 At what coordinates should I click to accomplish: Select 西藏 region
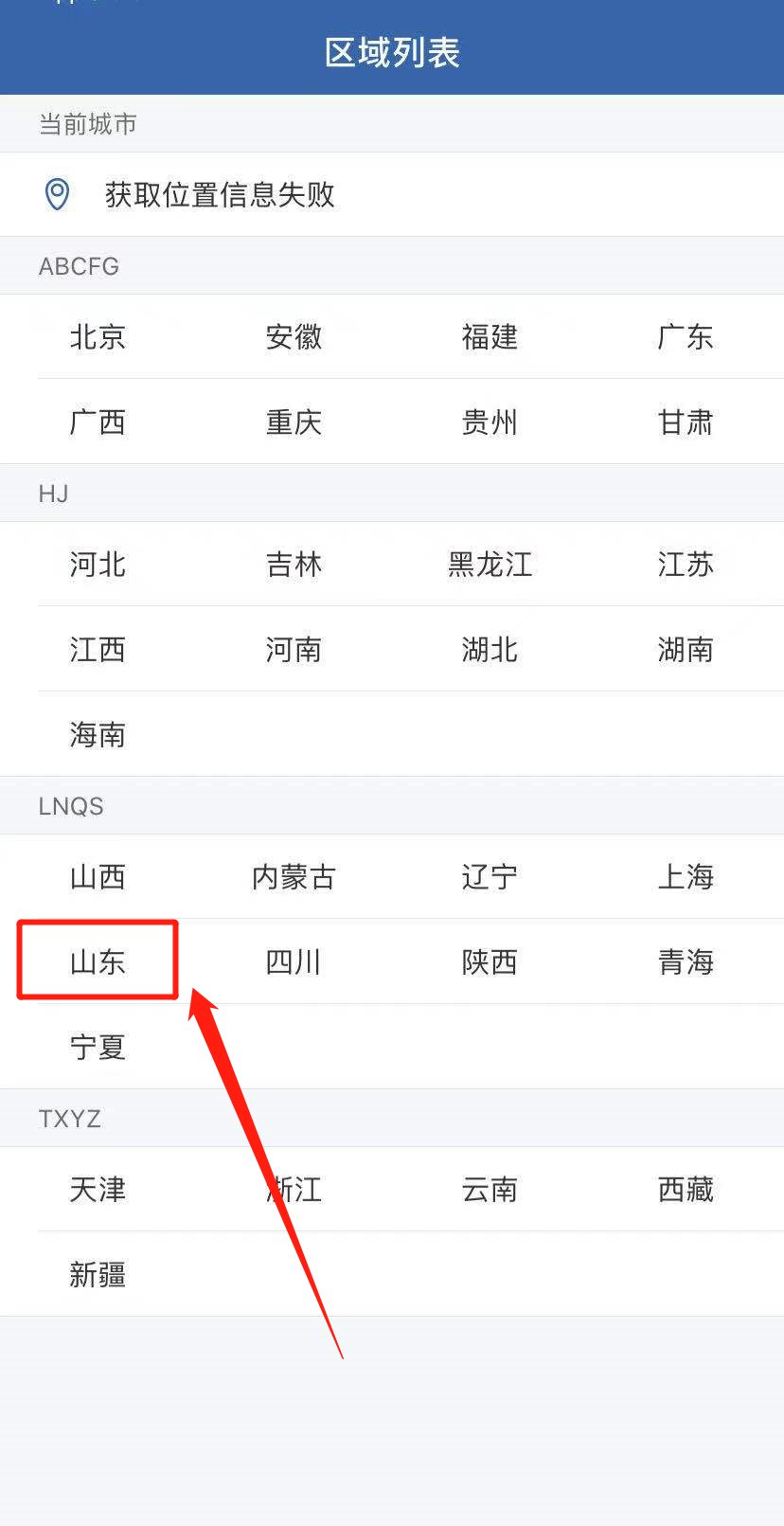coord(686,1190)
